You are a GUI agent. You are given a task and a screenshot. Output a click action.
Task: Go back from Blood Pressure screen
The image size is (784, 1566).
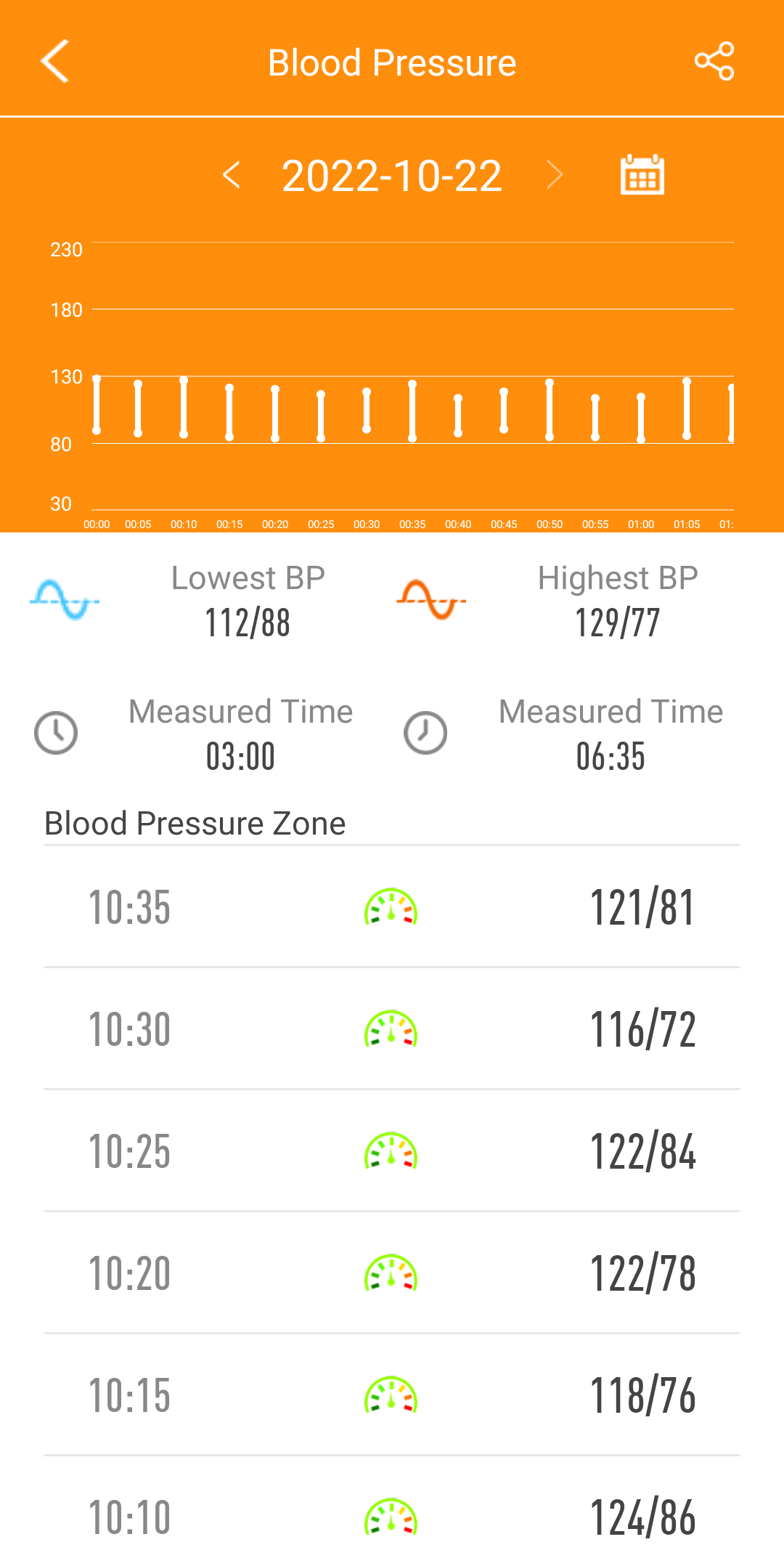point(55,62)
